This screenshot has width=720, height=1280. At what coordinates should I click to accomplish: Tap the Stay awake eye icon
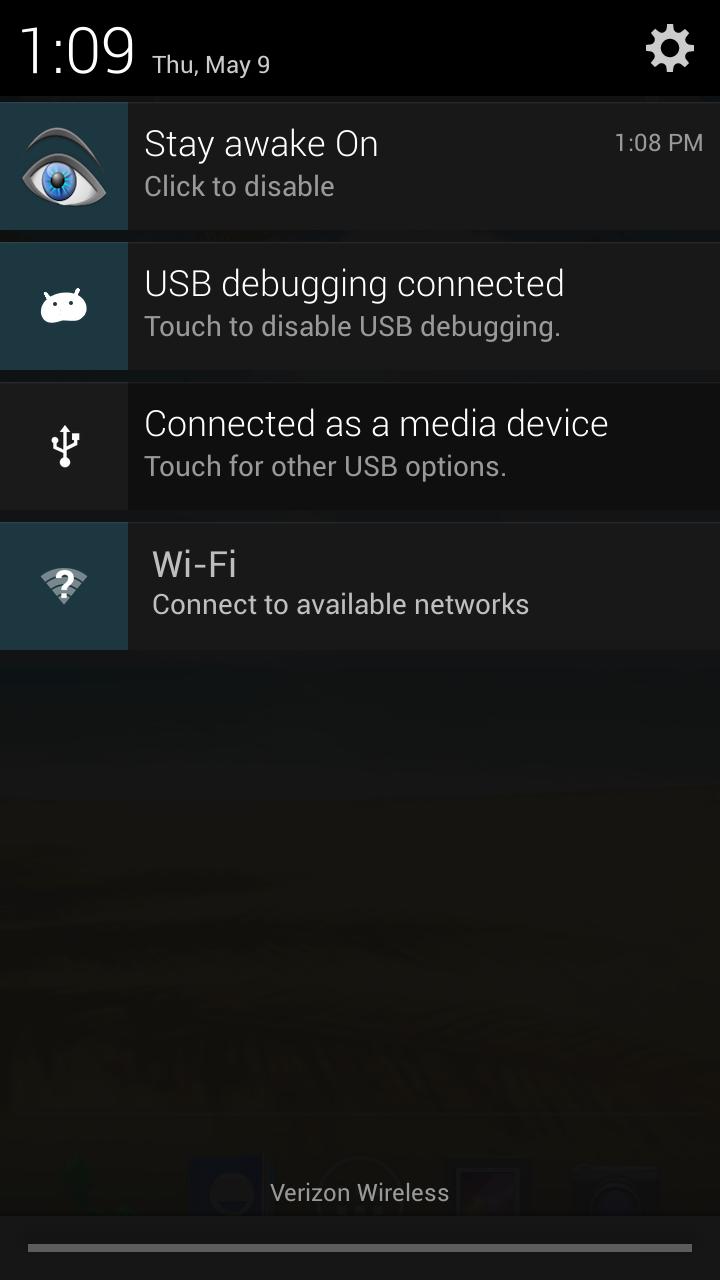[63, 165]
